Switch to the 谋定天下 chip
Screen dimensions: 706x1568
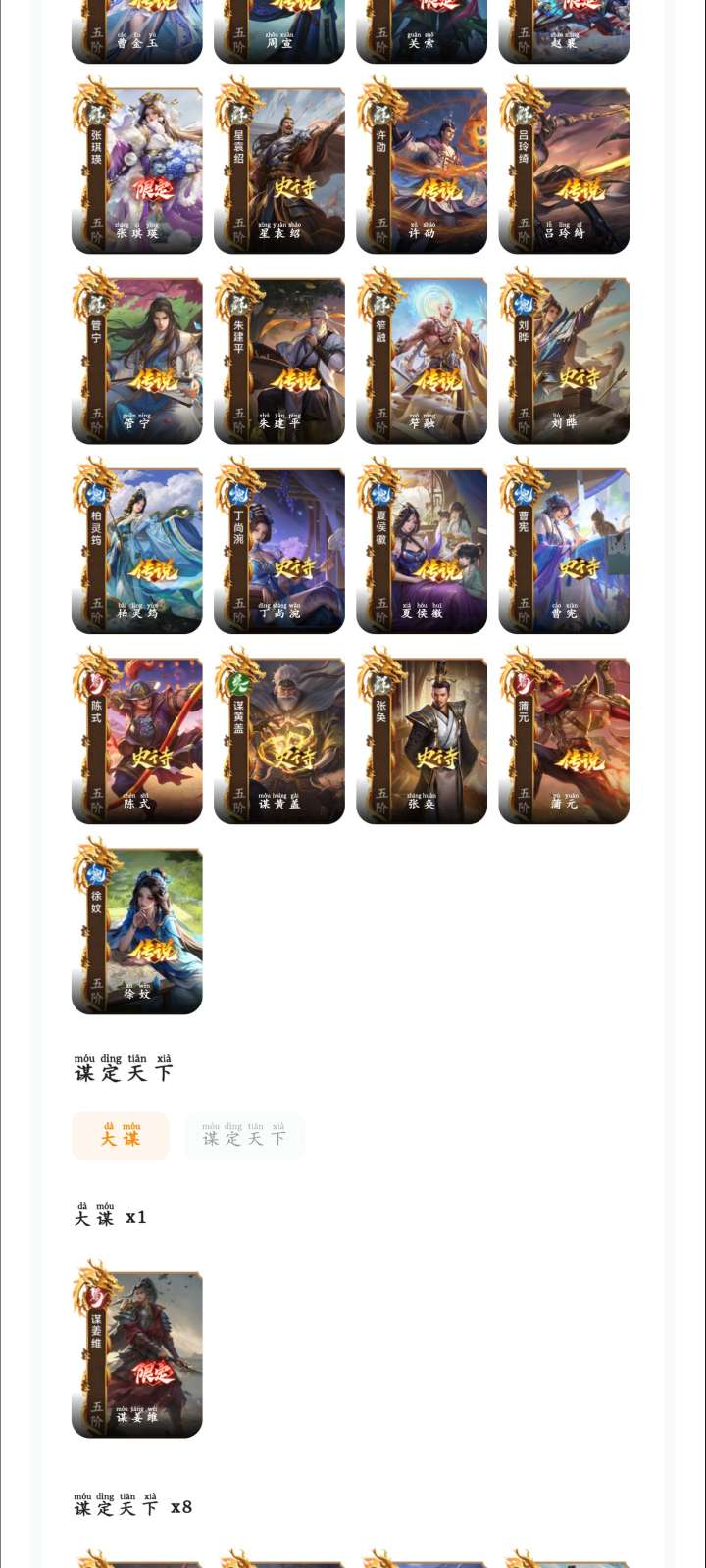click(244, 1136)
